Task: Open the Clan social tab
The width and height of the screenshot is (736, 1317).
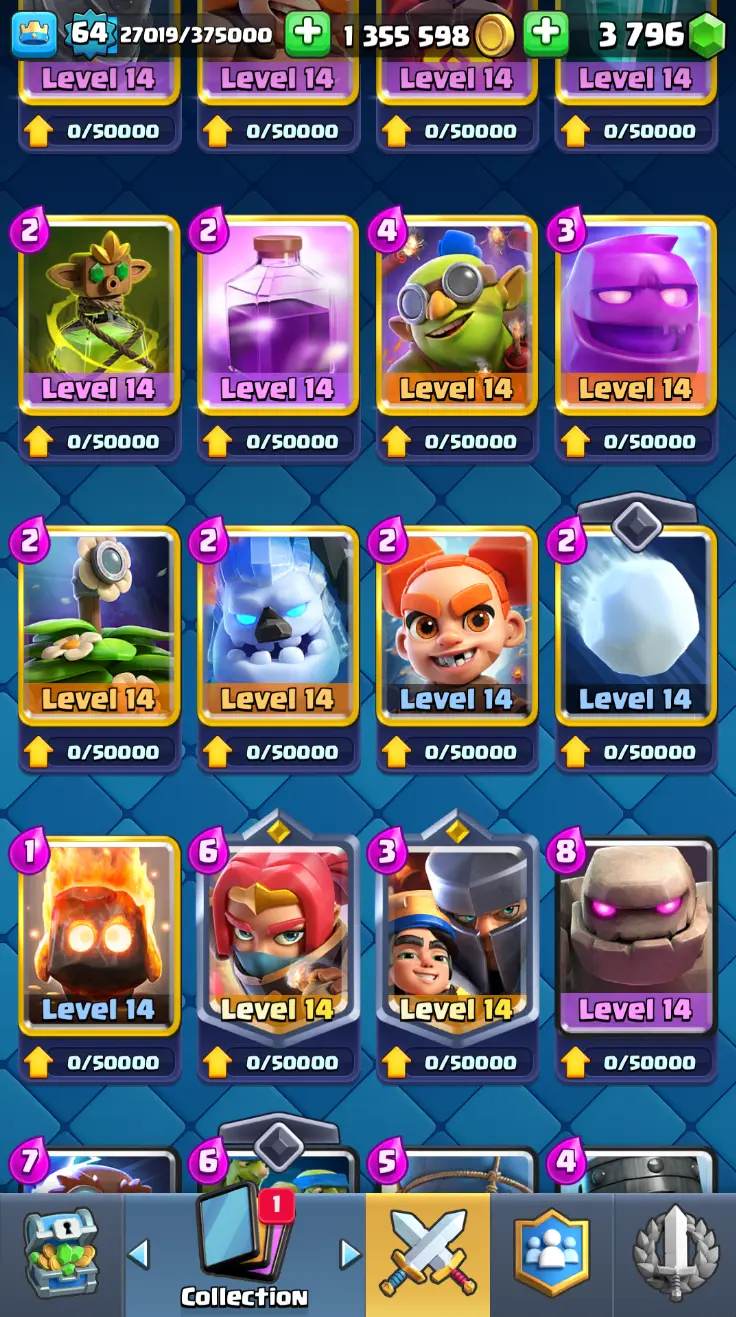Action: pyautogui.click(x=551, y=1253)
